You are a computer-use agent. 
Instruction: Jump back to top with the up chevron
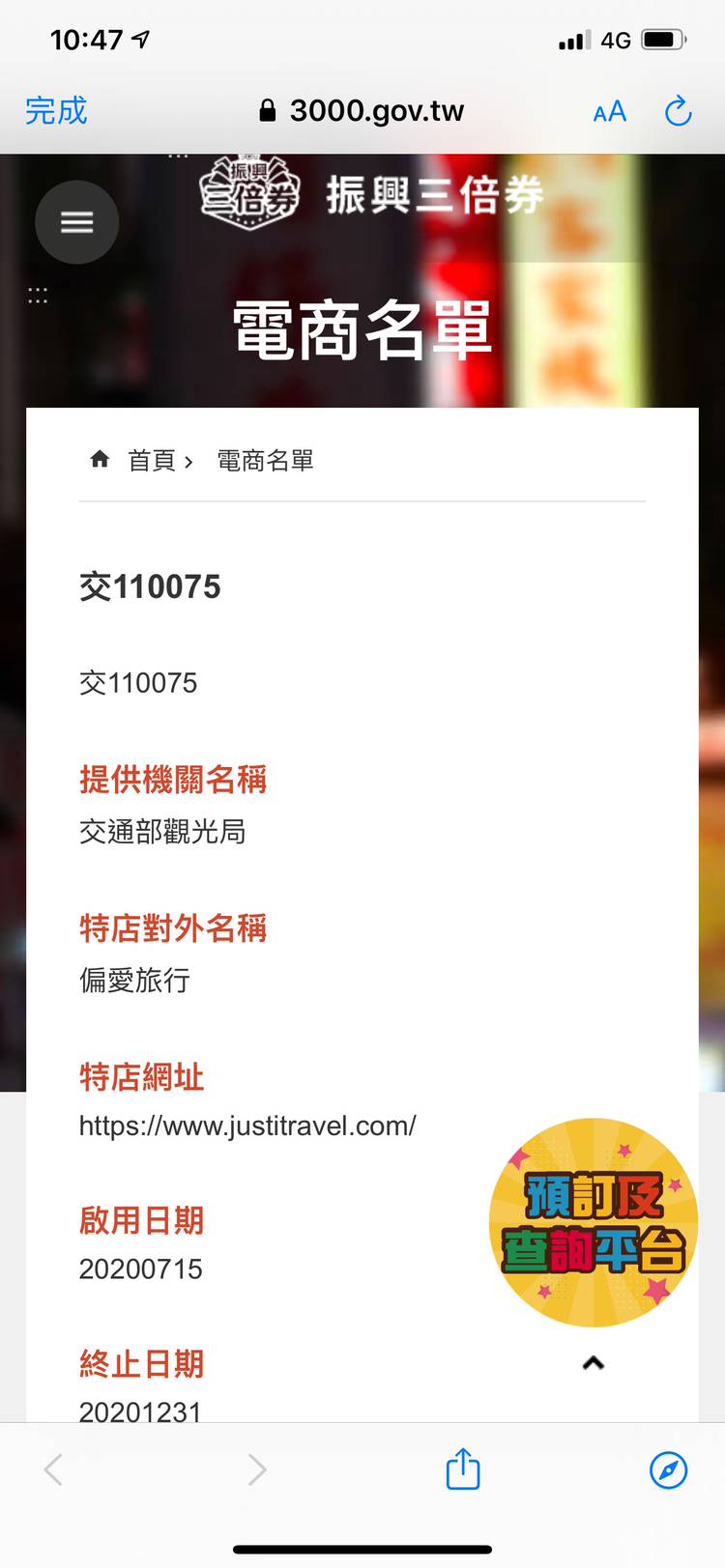pyautogui.click(x=594, y=1363)
